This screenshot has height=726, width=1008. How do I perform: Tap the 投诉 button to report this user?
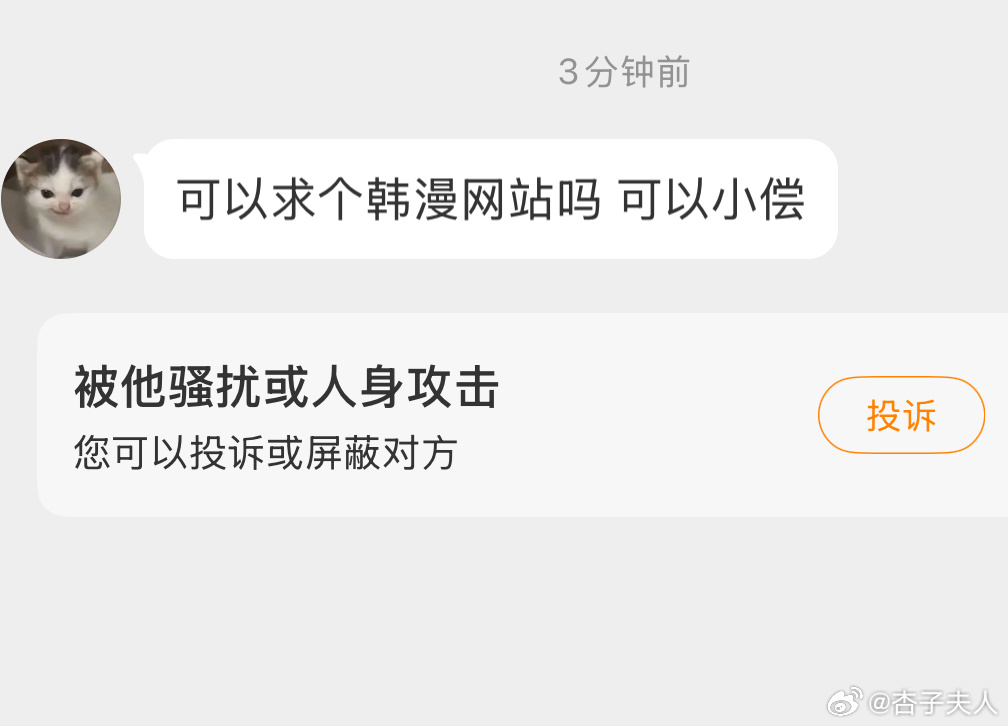point(901,415)
